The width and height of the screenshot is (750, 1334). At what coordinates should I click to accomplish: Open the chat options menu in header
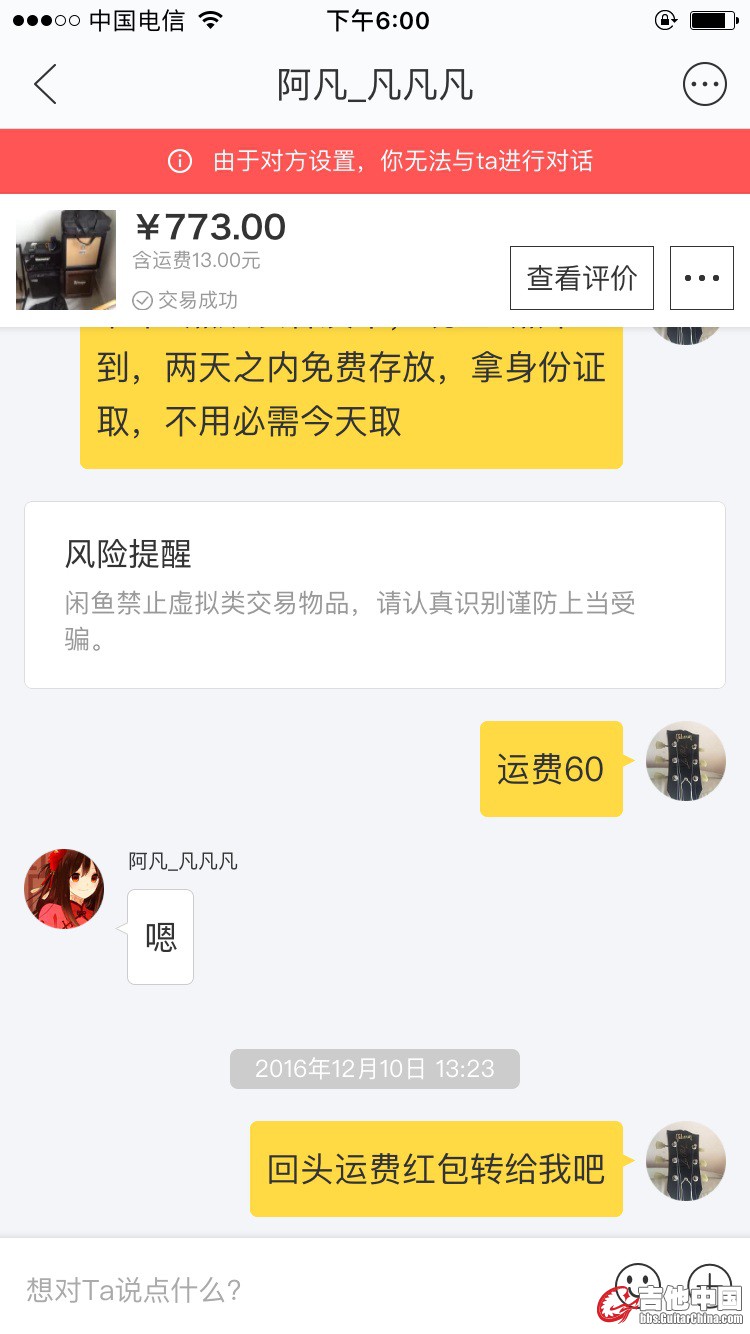coord(704,85)
